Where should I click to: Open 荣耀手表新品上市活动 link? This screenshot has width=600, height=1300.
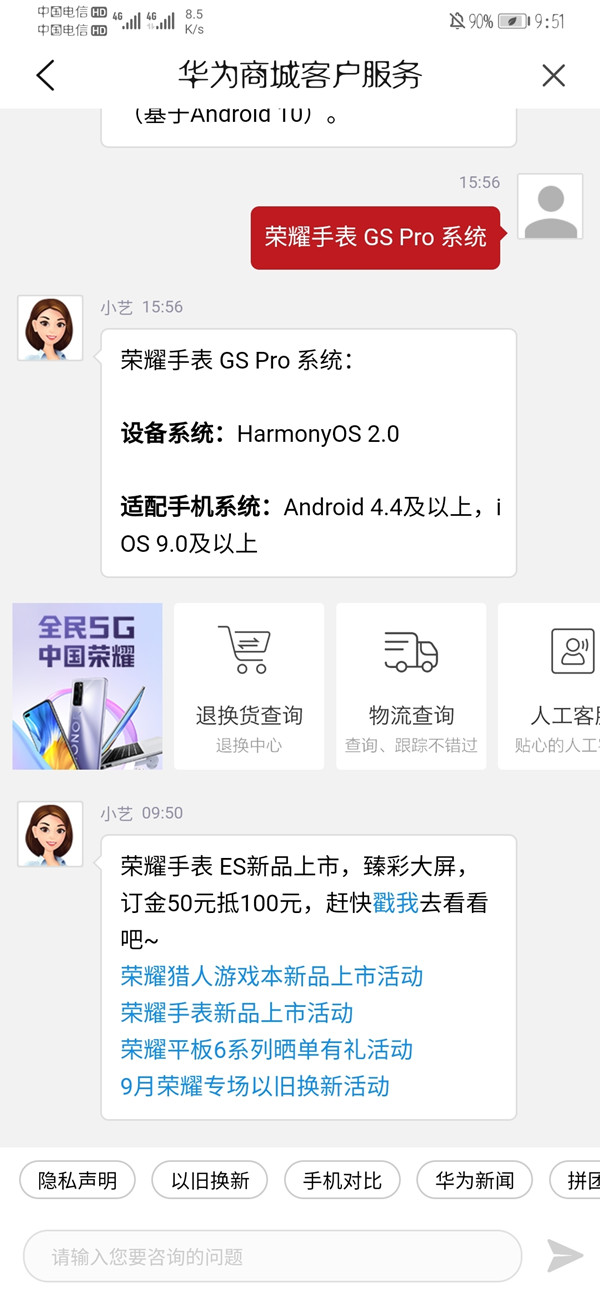237,1013
